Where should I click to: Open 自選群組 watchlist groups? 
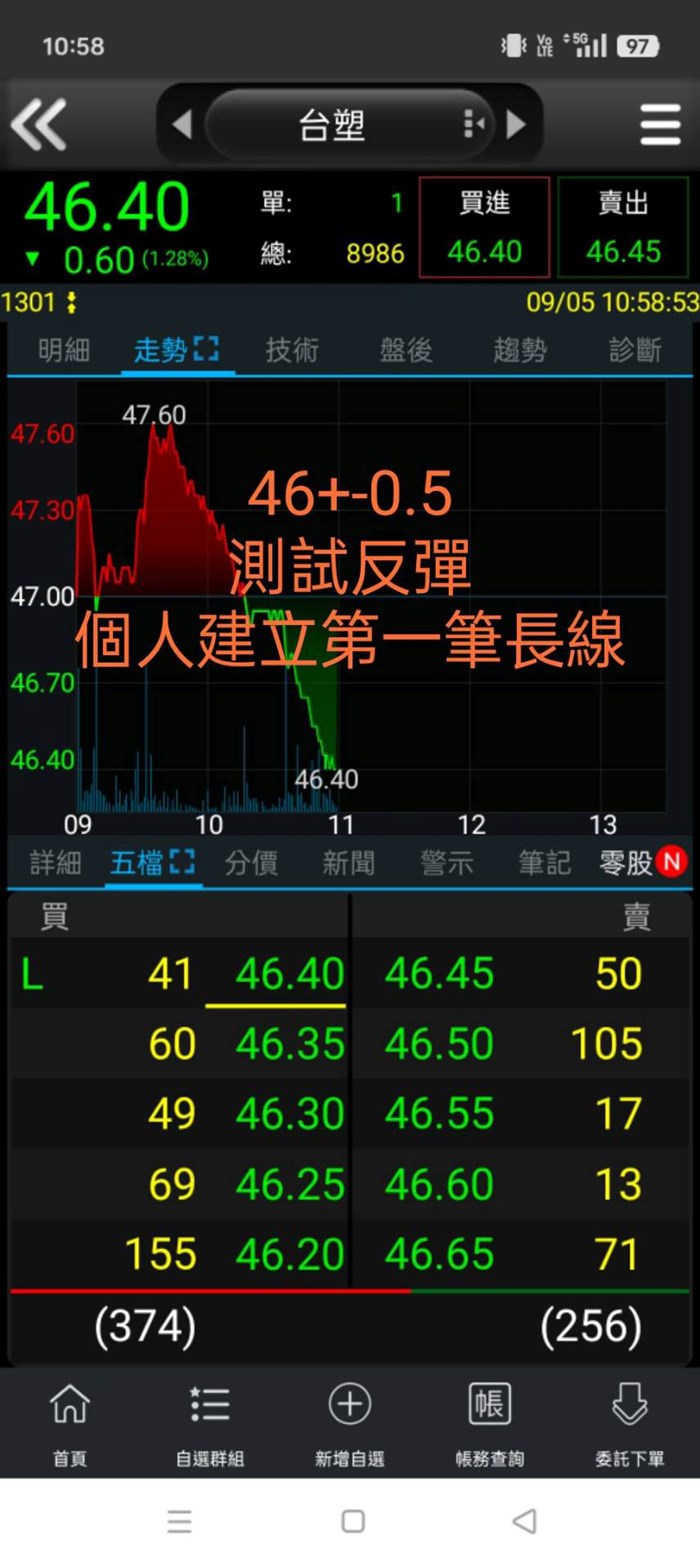[x=210, y=1421]
